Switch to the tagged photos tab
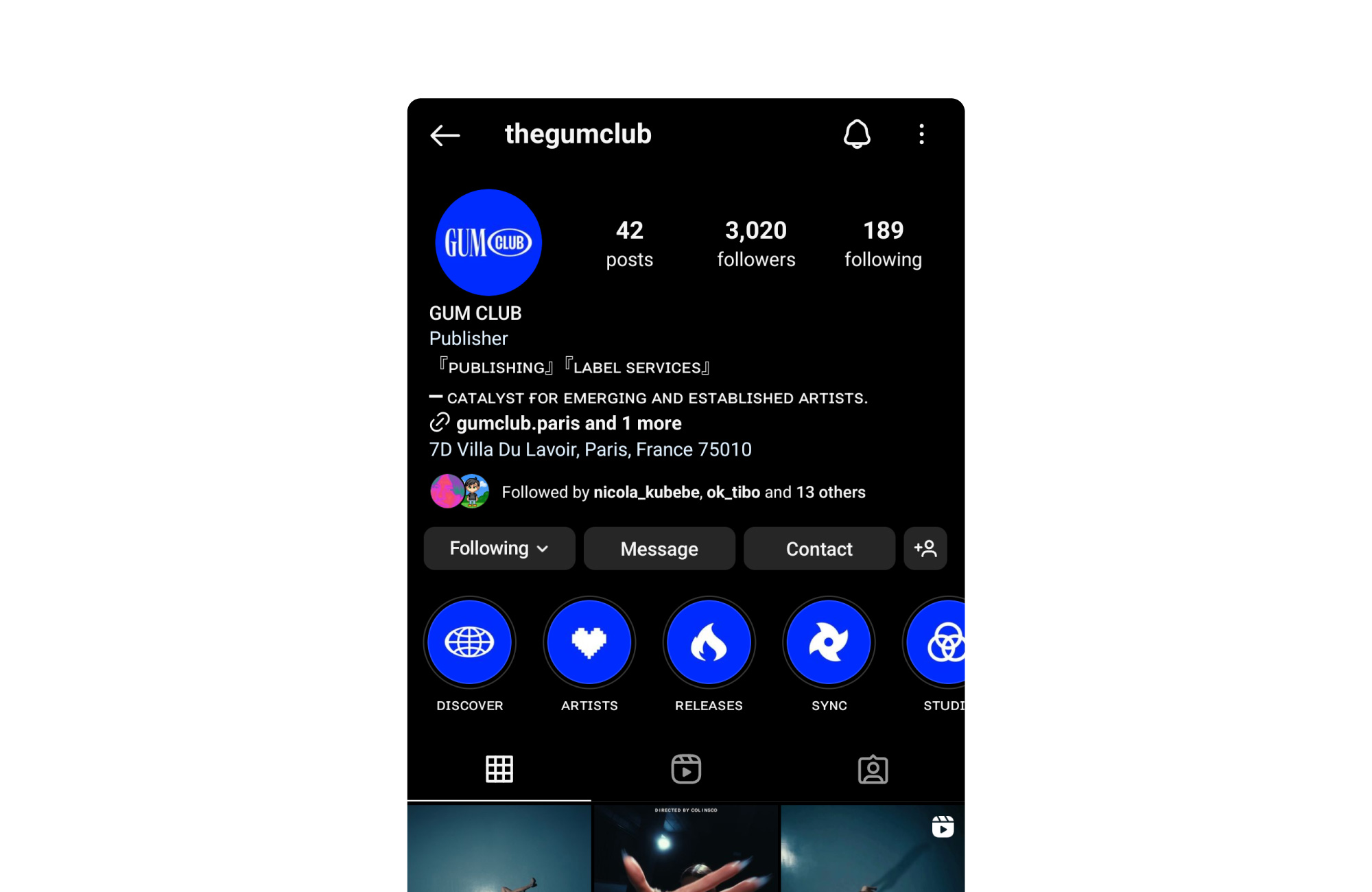 tap(873, 769)
